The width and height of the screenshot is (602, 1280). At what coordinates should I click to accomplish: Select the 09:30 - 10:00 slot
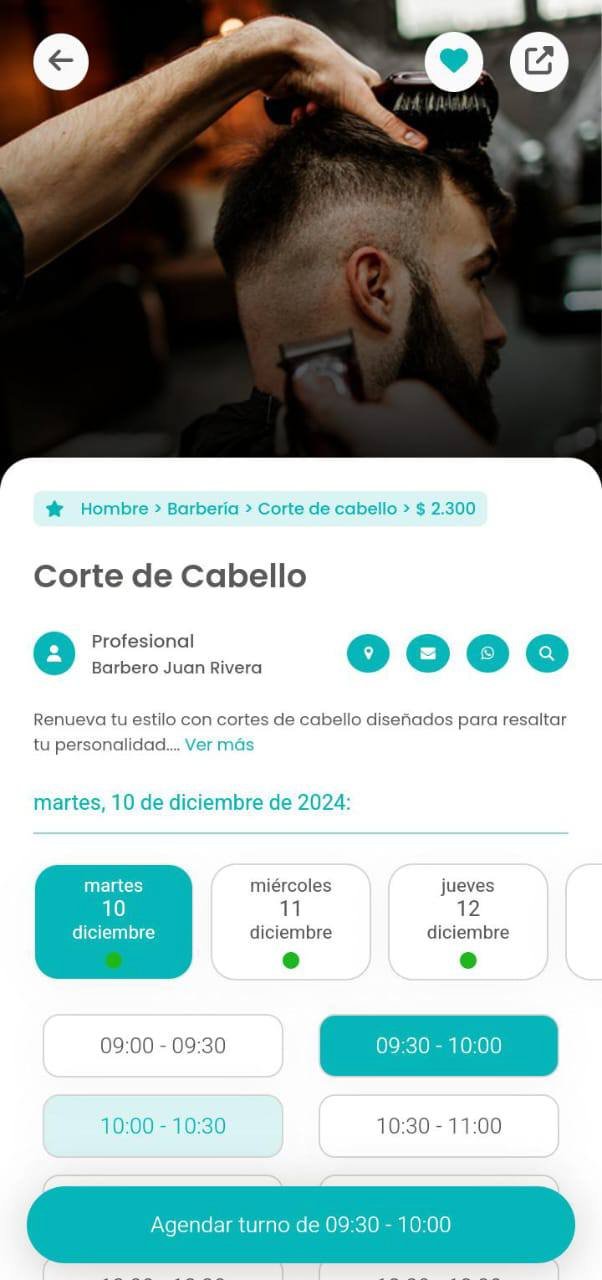click(x=438, y=1046)
